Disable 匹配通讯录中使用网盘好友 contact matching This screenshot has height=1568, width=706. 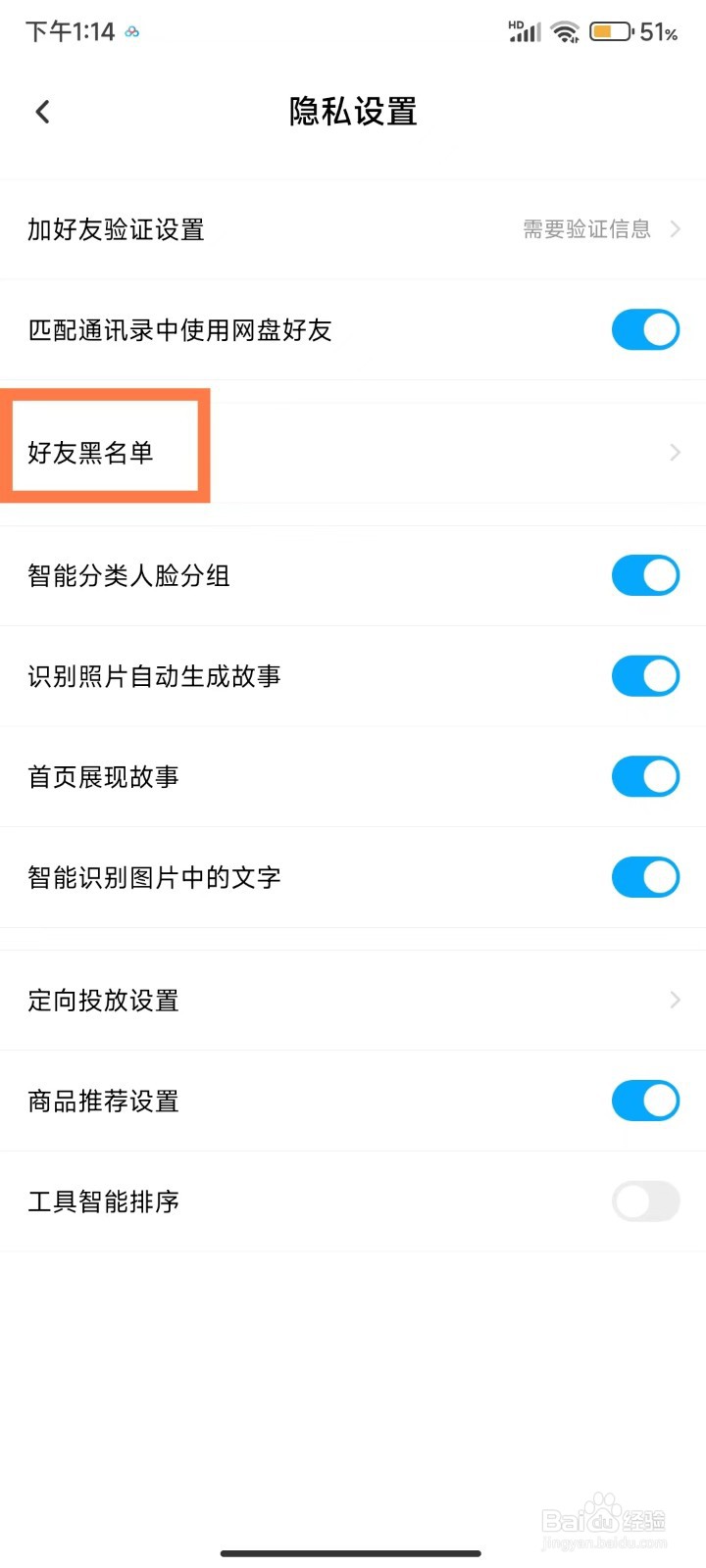click(645, 329)
